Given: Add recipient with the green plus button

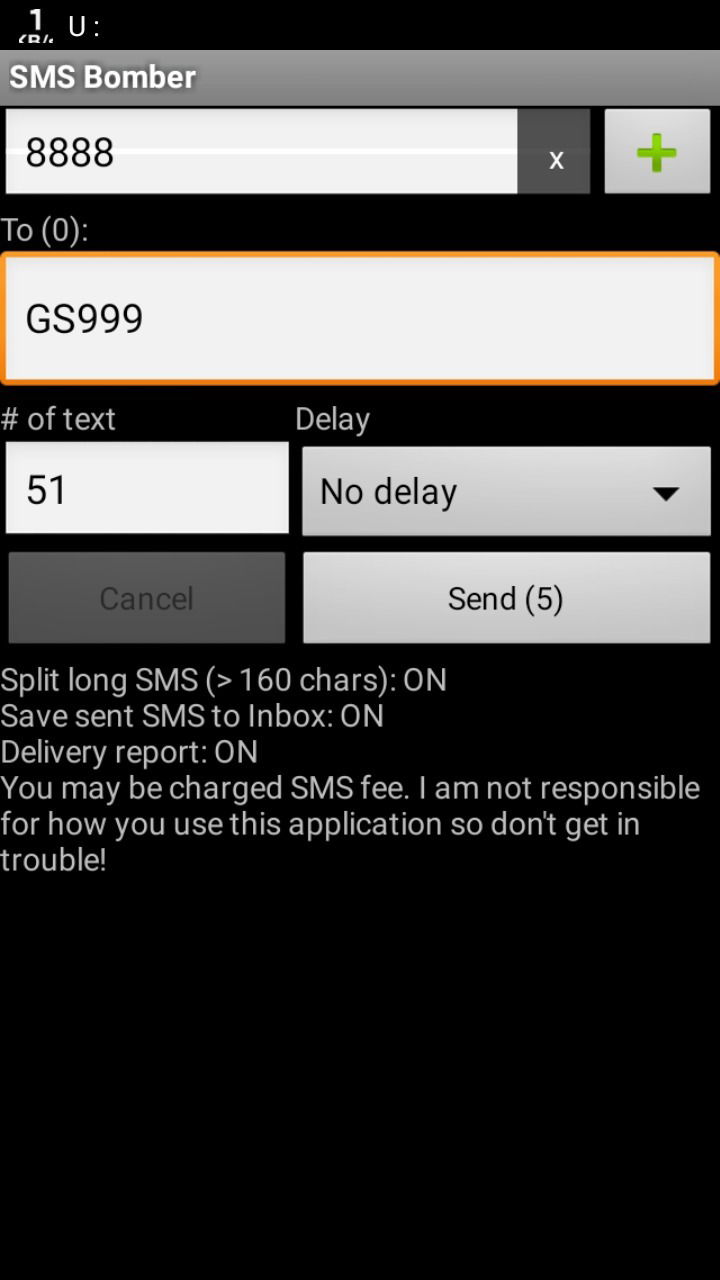Looking at the screenshot, I should tap(657, 152).
